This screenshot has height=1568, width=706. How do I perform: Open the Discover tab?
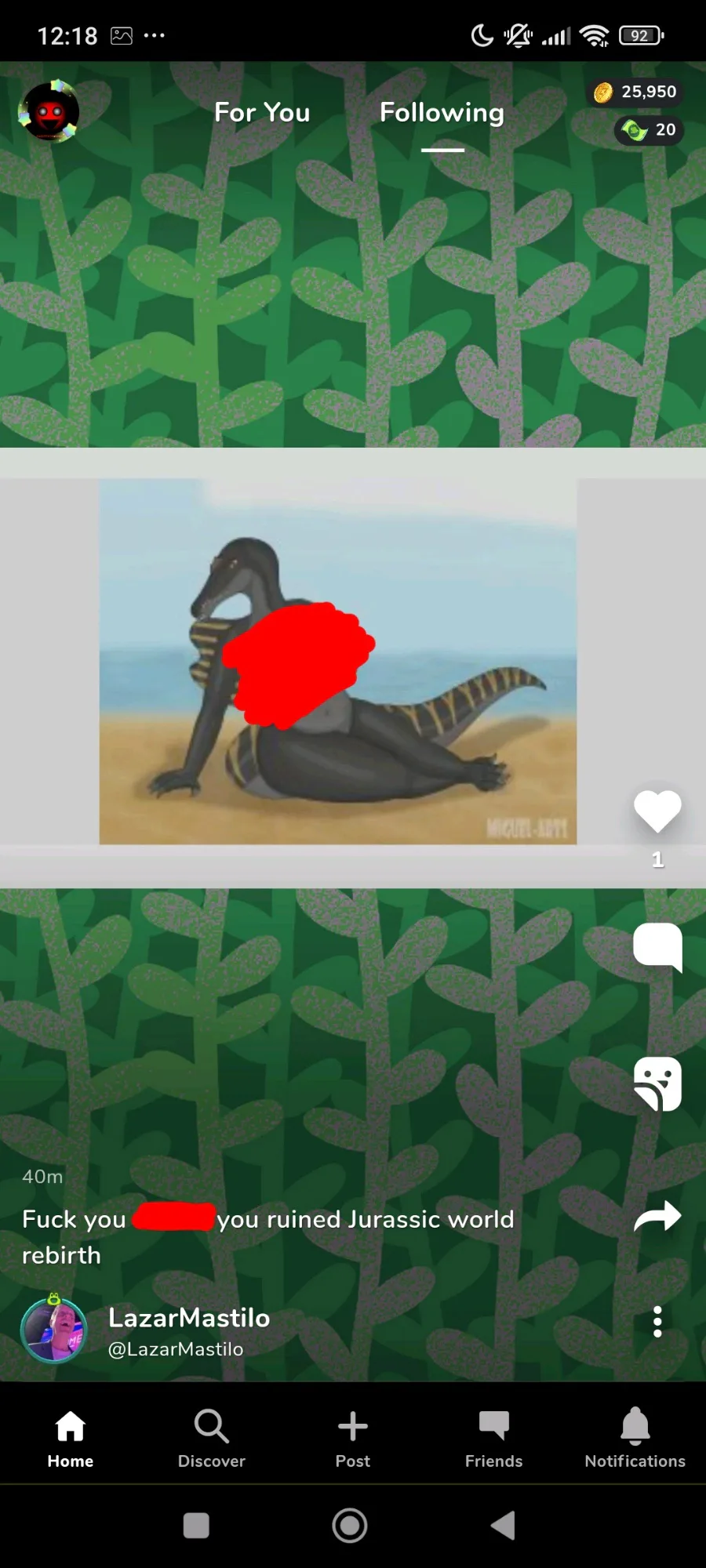coord(212,1439)
